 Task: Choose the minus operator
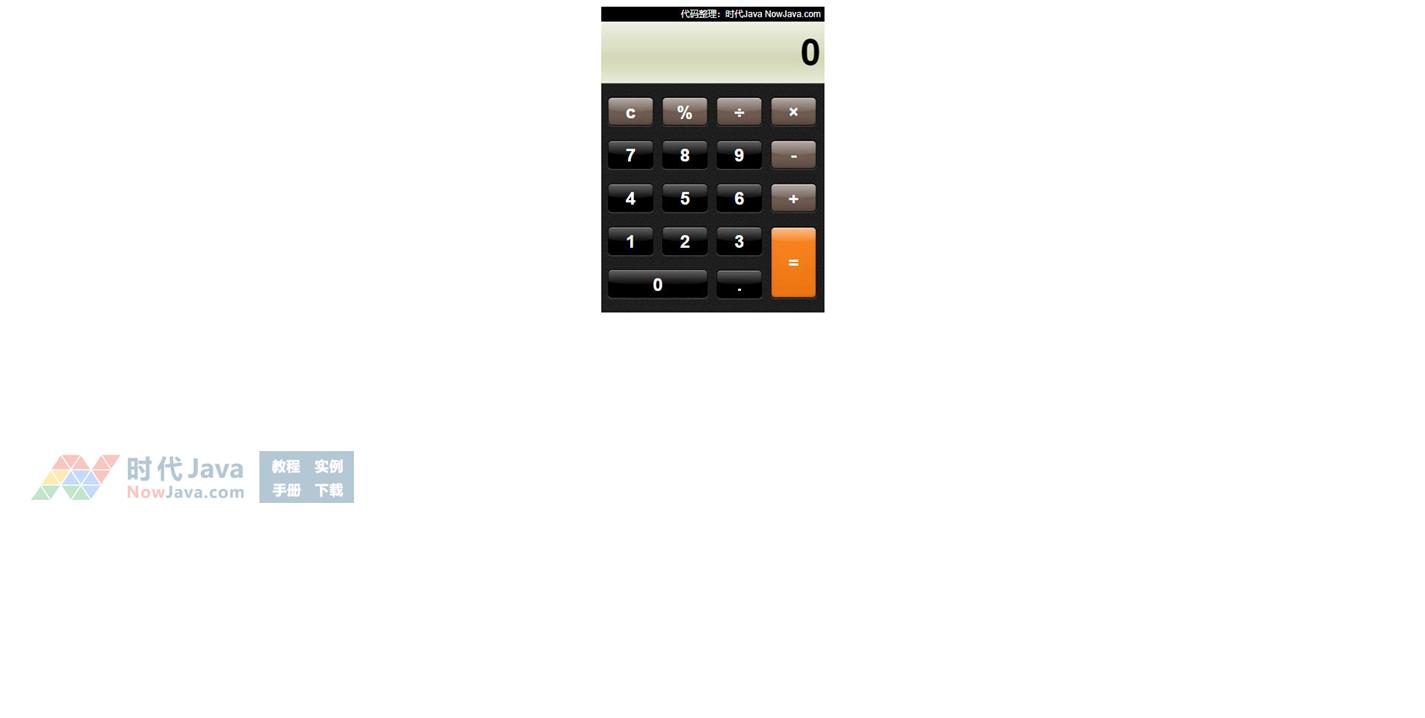(793, 155)
